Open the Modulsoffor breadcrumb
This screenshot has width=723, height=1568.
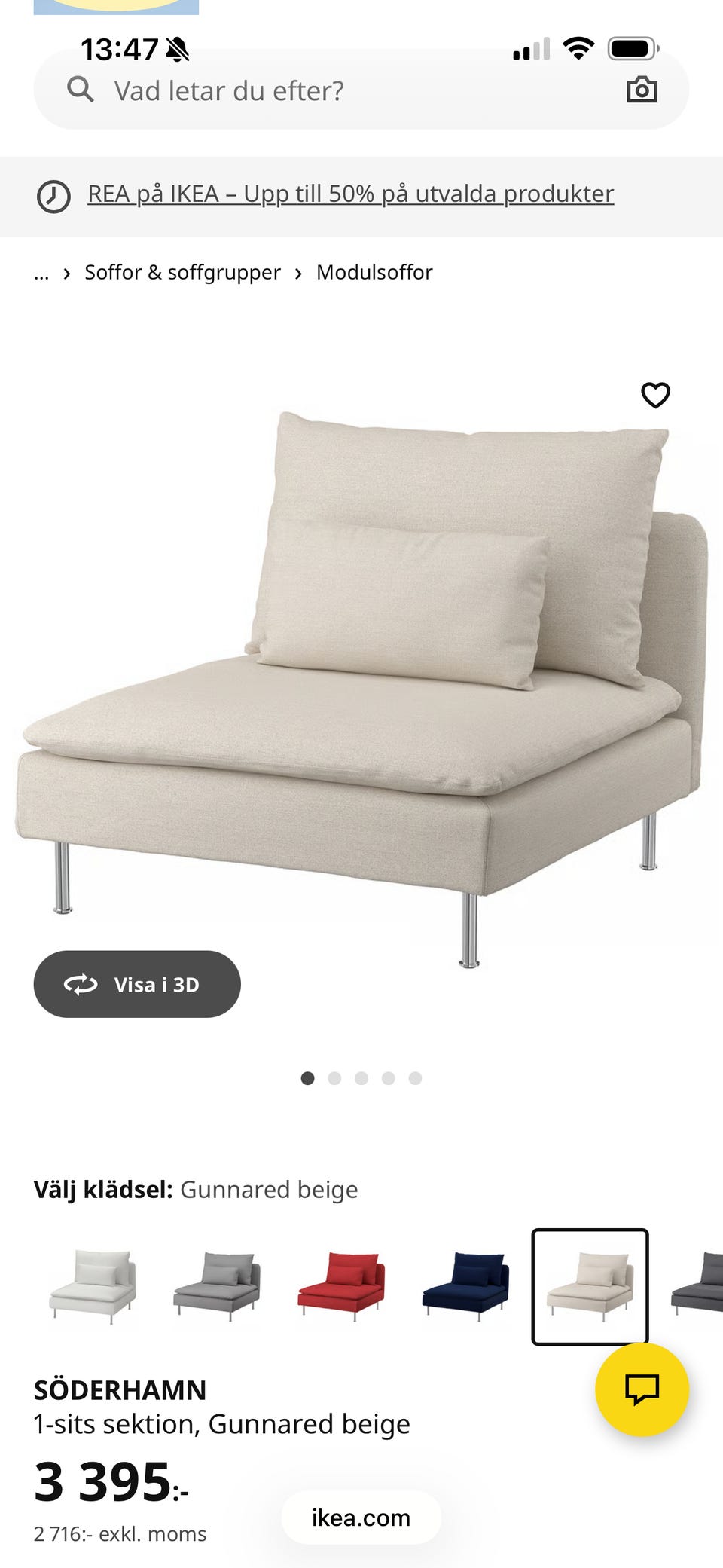pos(374,272)
